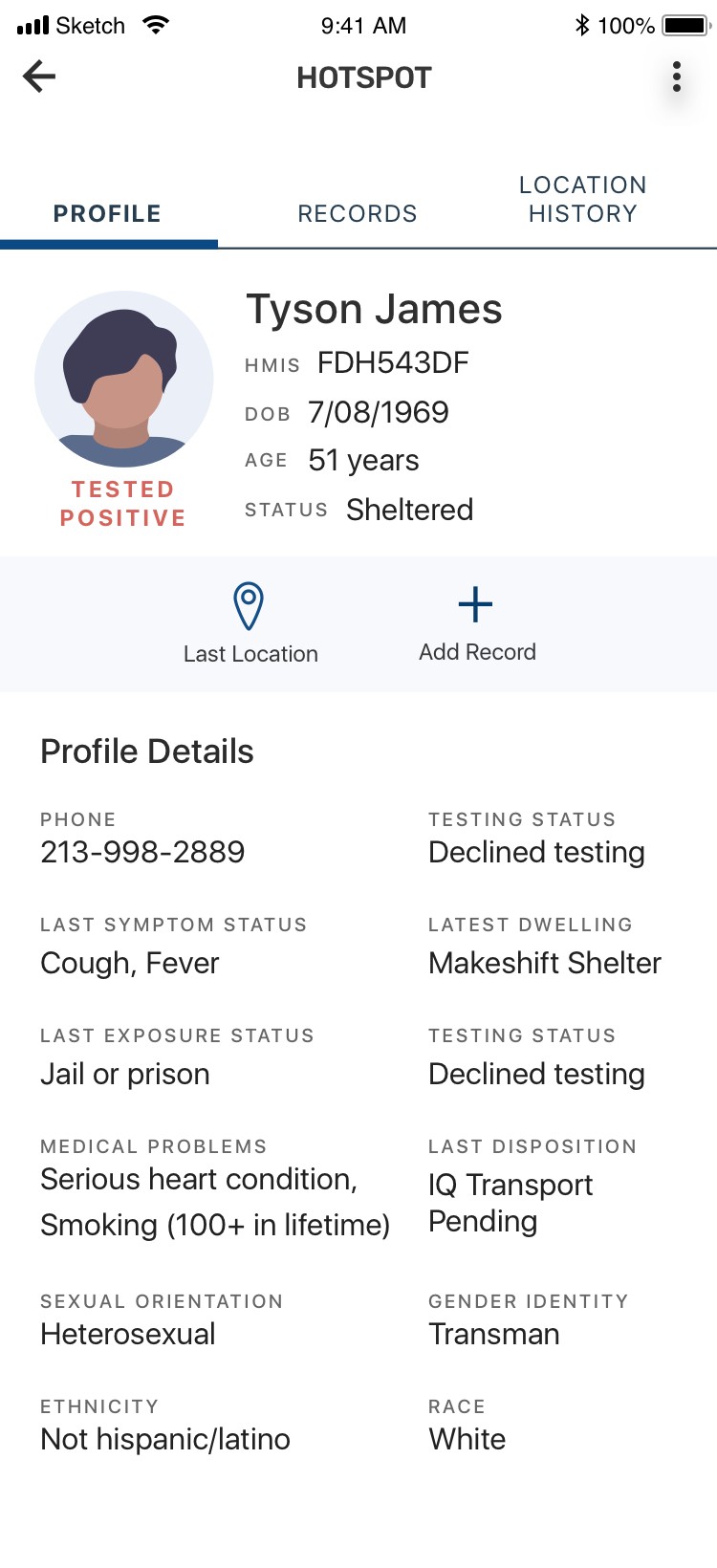Switch to the Location History tab
The image size is (717, 1568).
(x=582, y=199)
